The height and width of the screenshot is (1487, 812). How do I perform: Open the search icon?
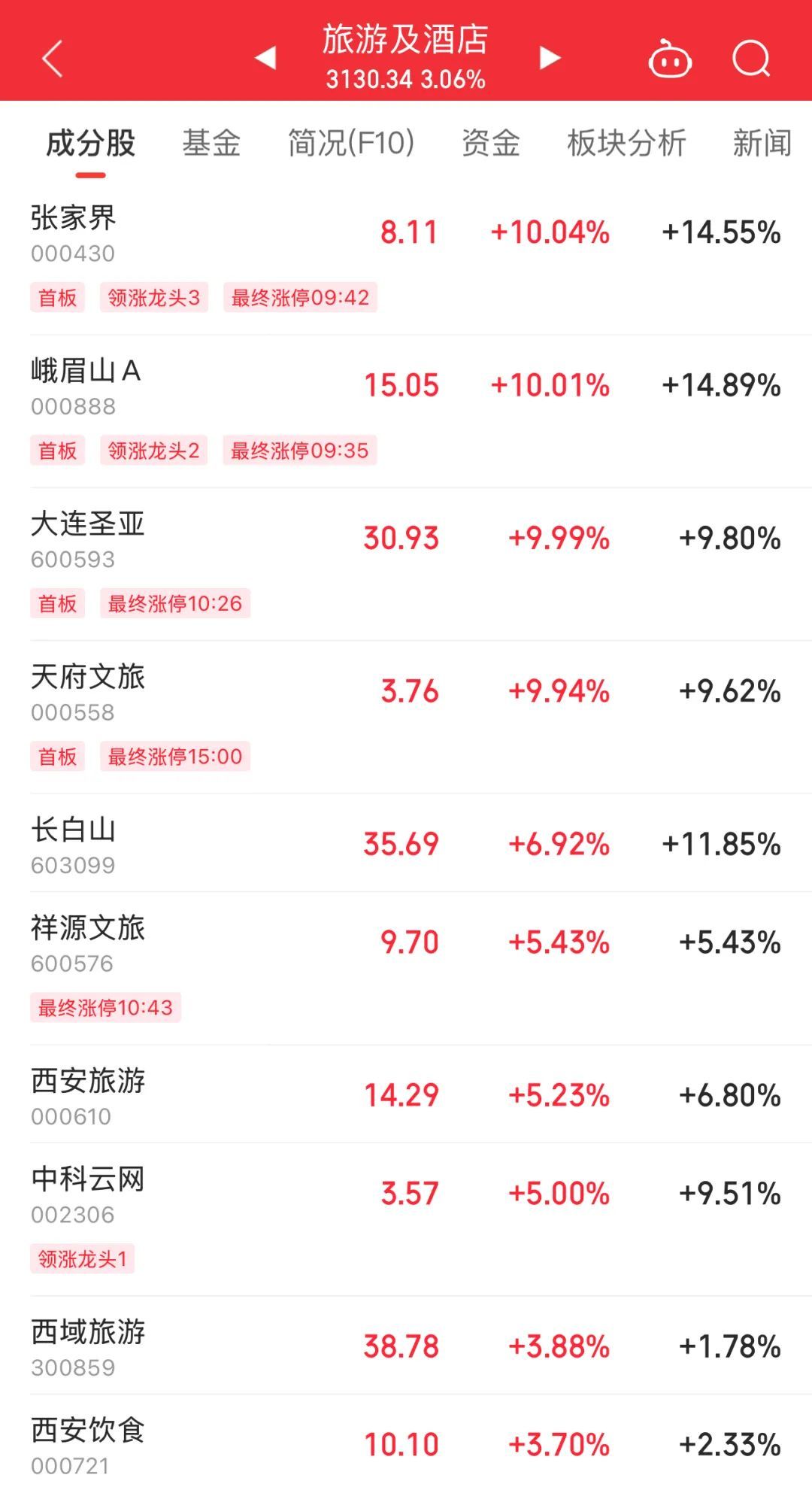click(x=751, y=59)
